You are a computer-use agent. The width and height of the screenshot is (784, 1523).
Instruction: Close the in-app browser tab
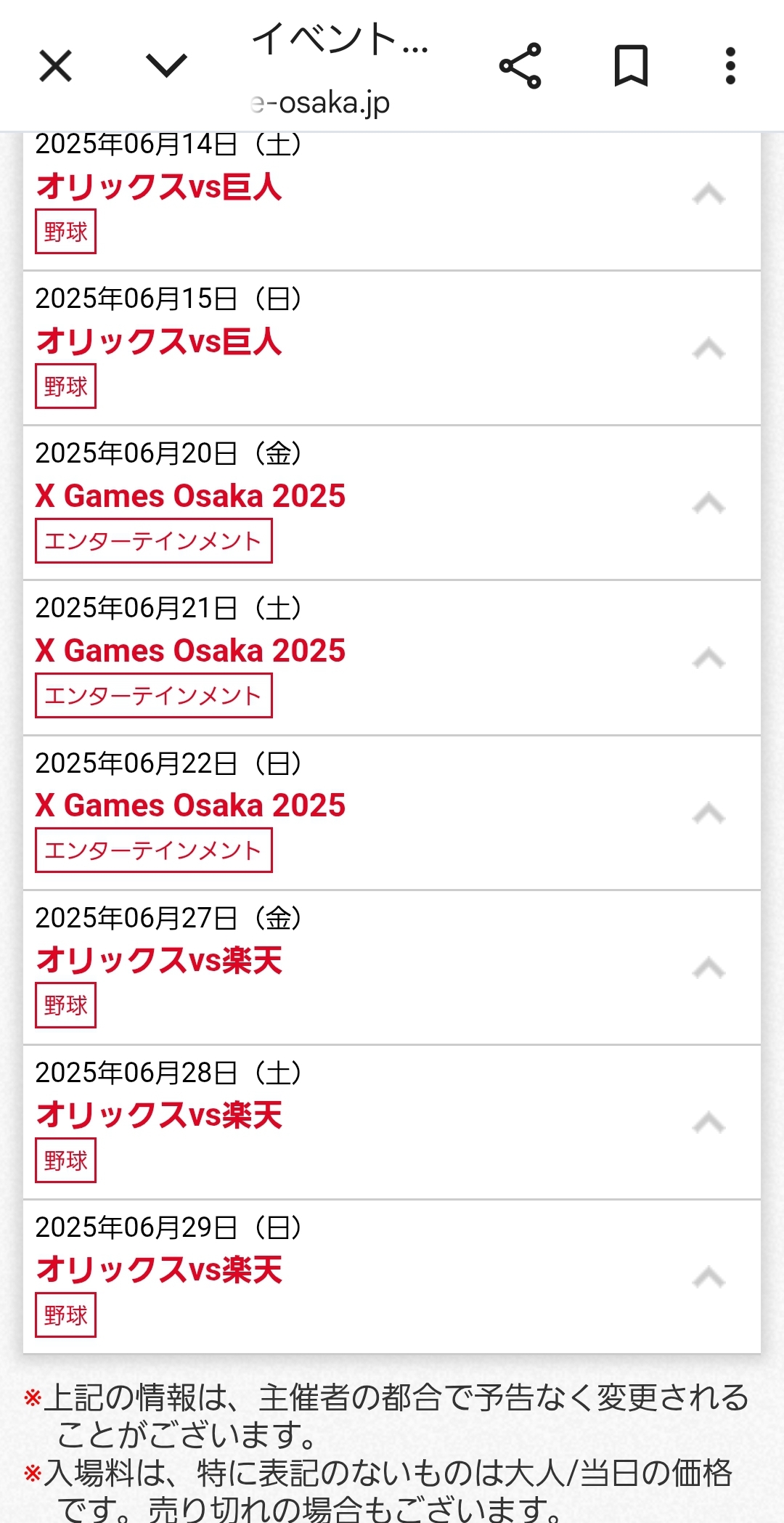click(x=55, y=66)
